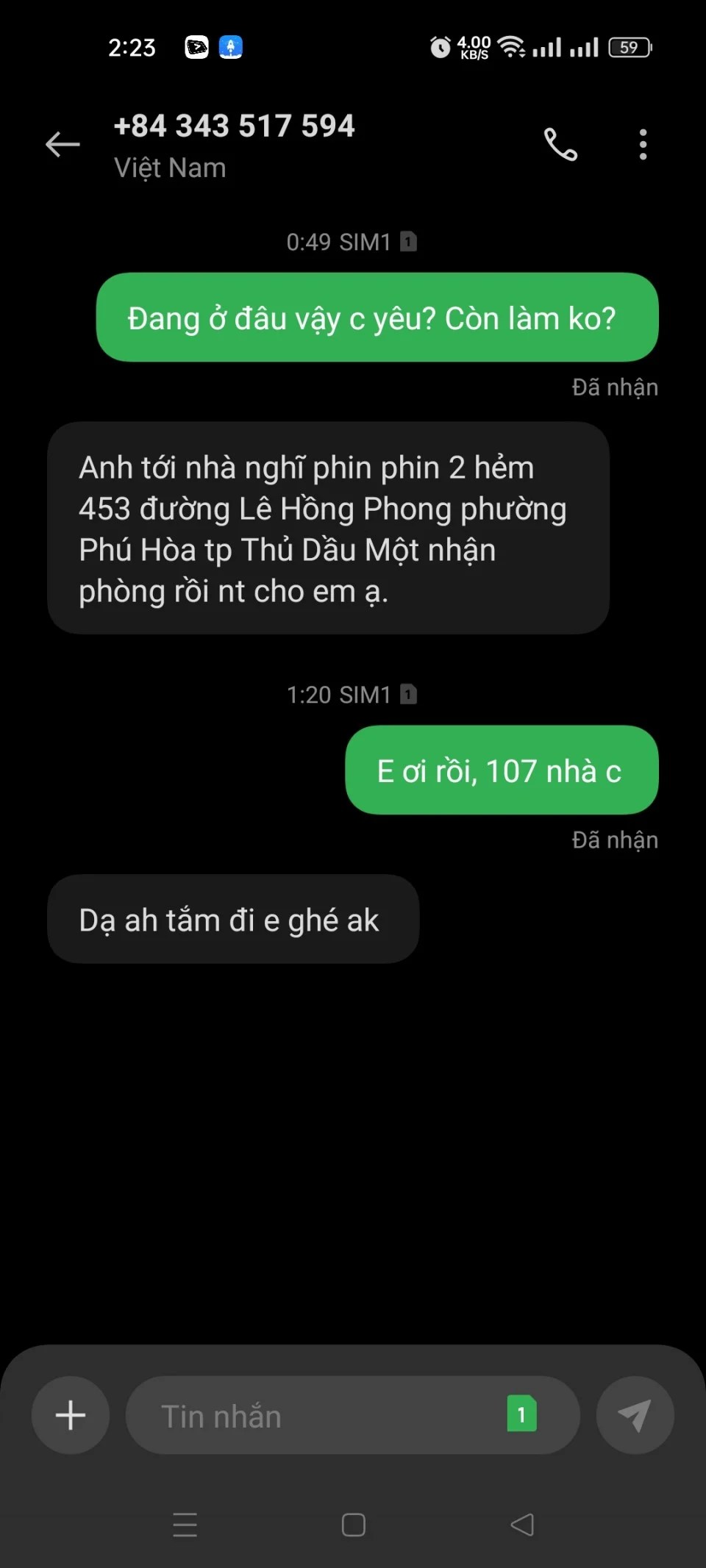Go back to the message list
The width and height of the screenshot is (706, 1568).
[x=63, y=144]
